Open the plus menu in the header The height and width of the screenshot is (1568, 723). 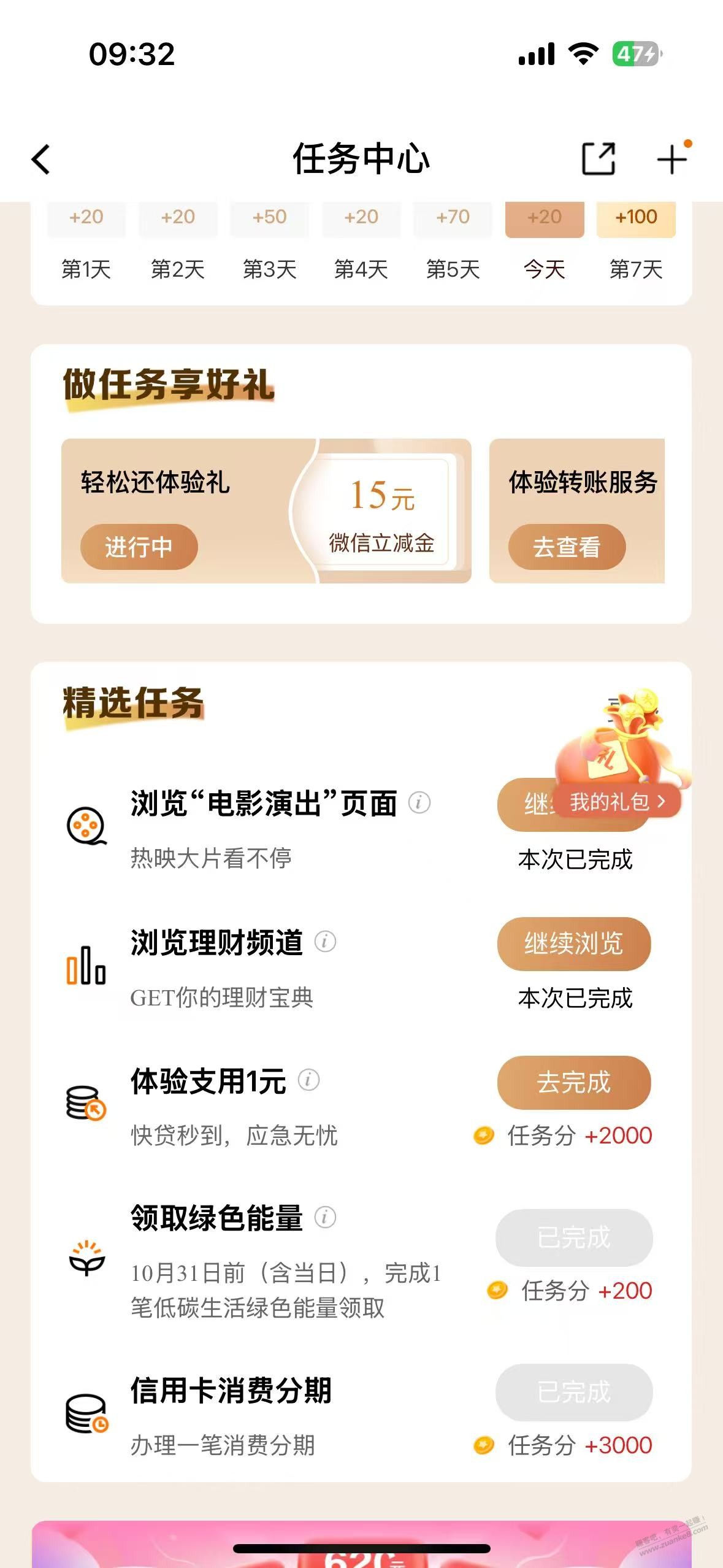tap(672, 159)
